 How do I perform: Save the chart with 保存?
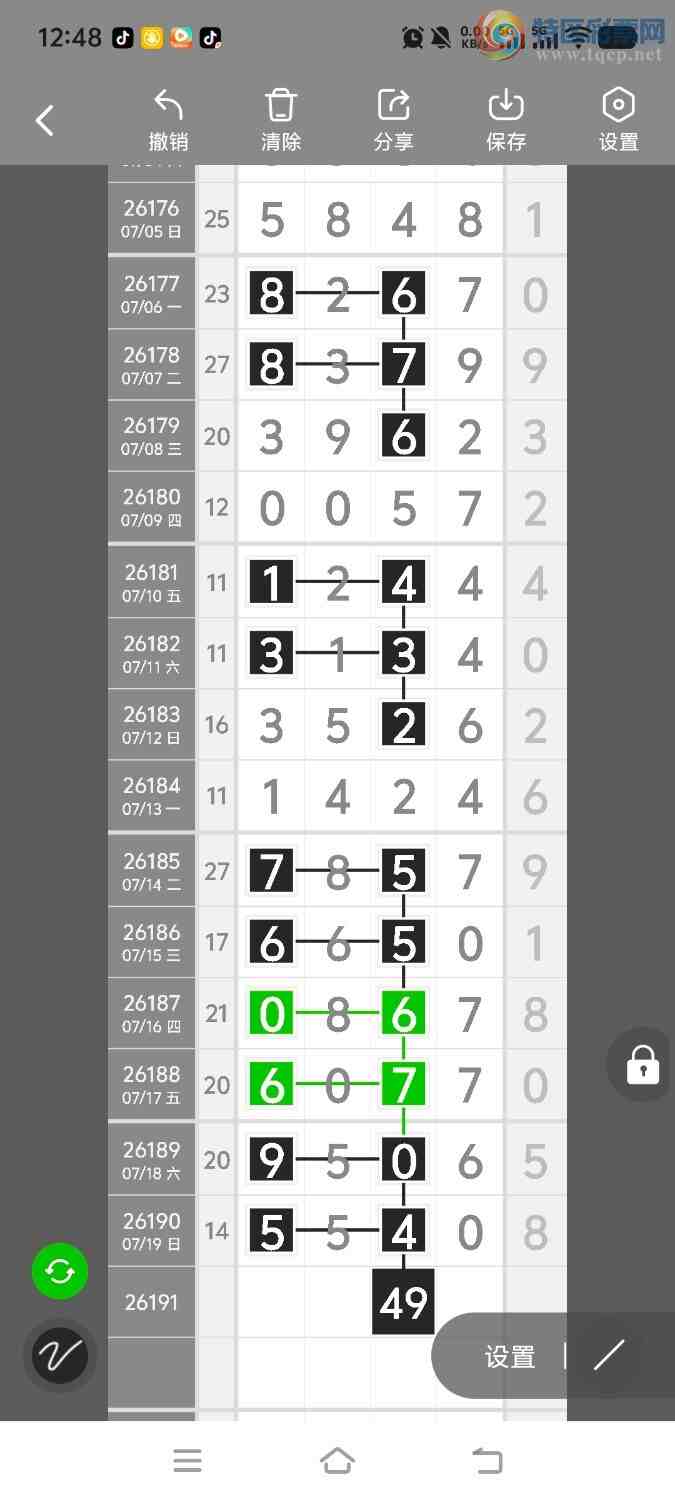[506, 120]
